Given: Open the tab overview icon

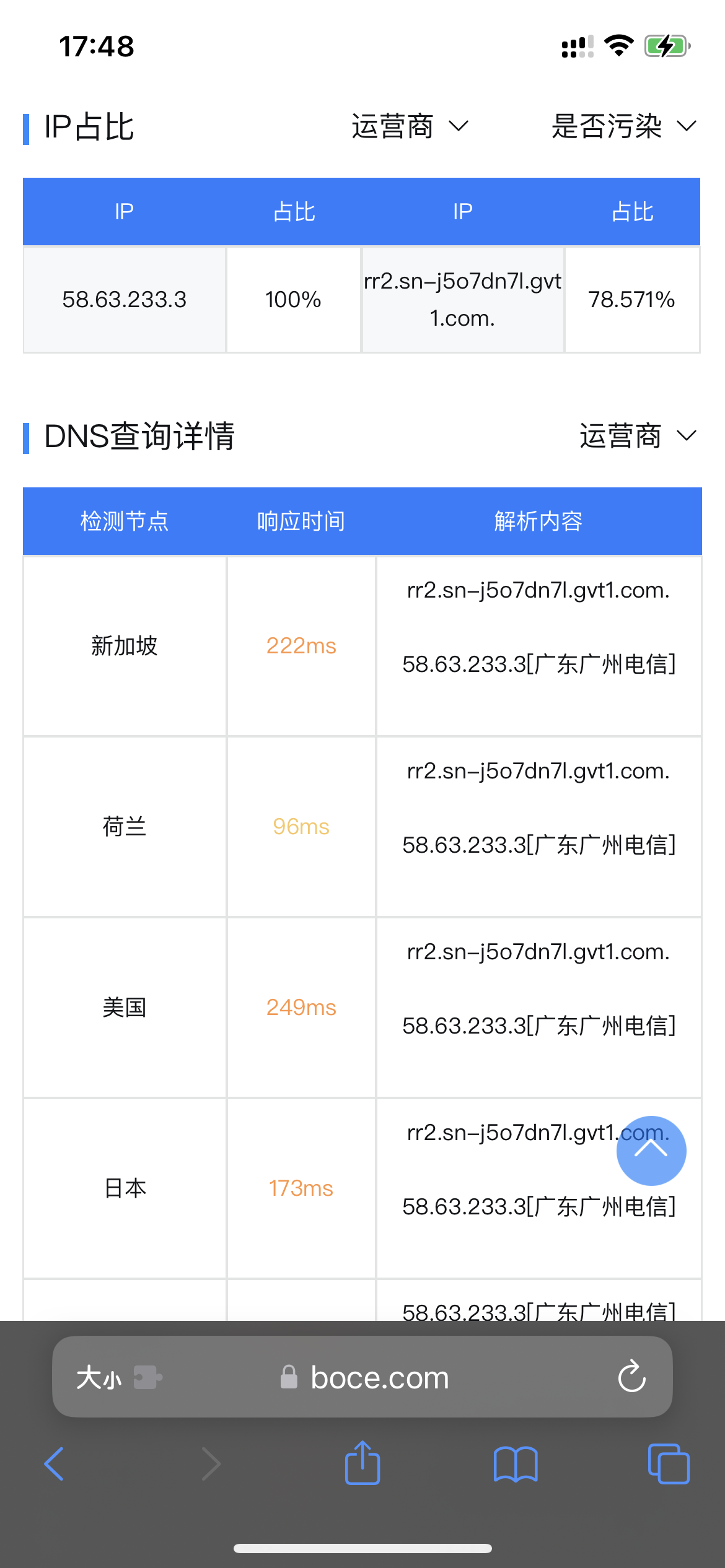Looking at the screenshot, I should (668, 1464).
